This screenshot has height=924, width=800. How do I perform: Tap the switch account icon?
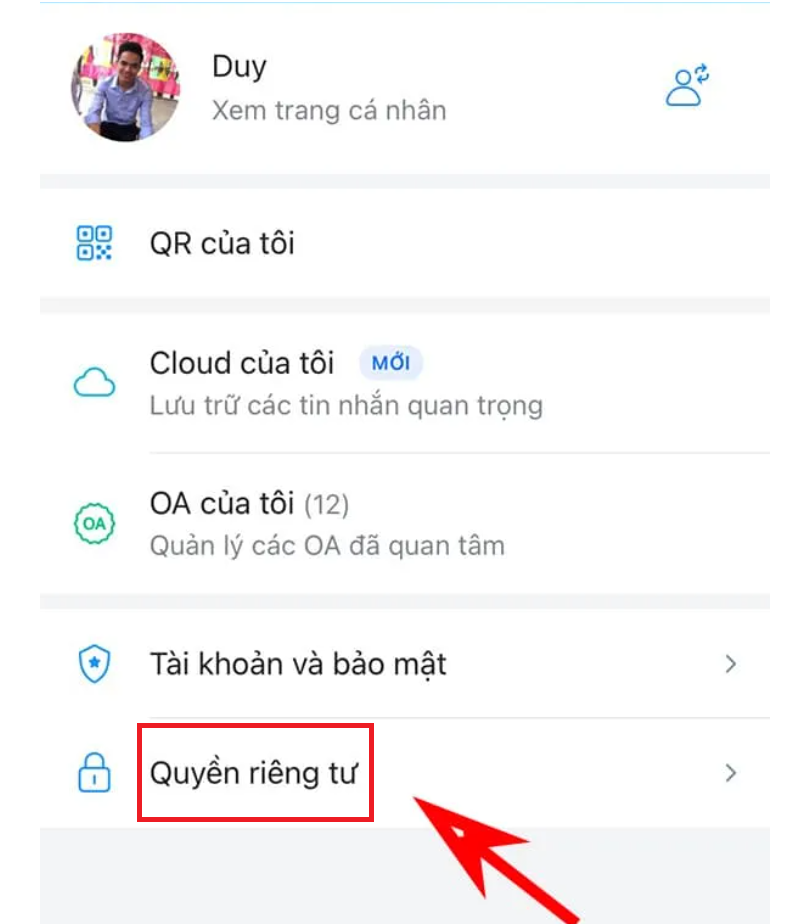coord(687,86)
